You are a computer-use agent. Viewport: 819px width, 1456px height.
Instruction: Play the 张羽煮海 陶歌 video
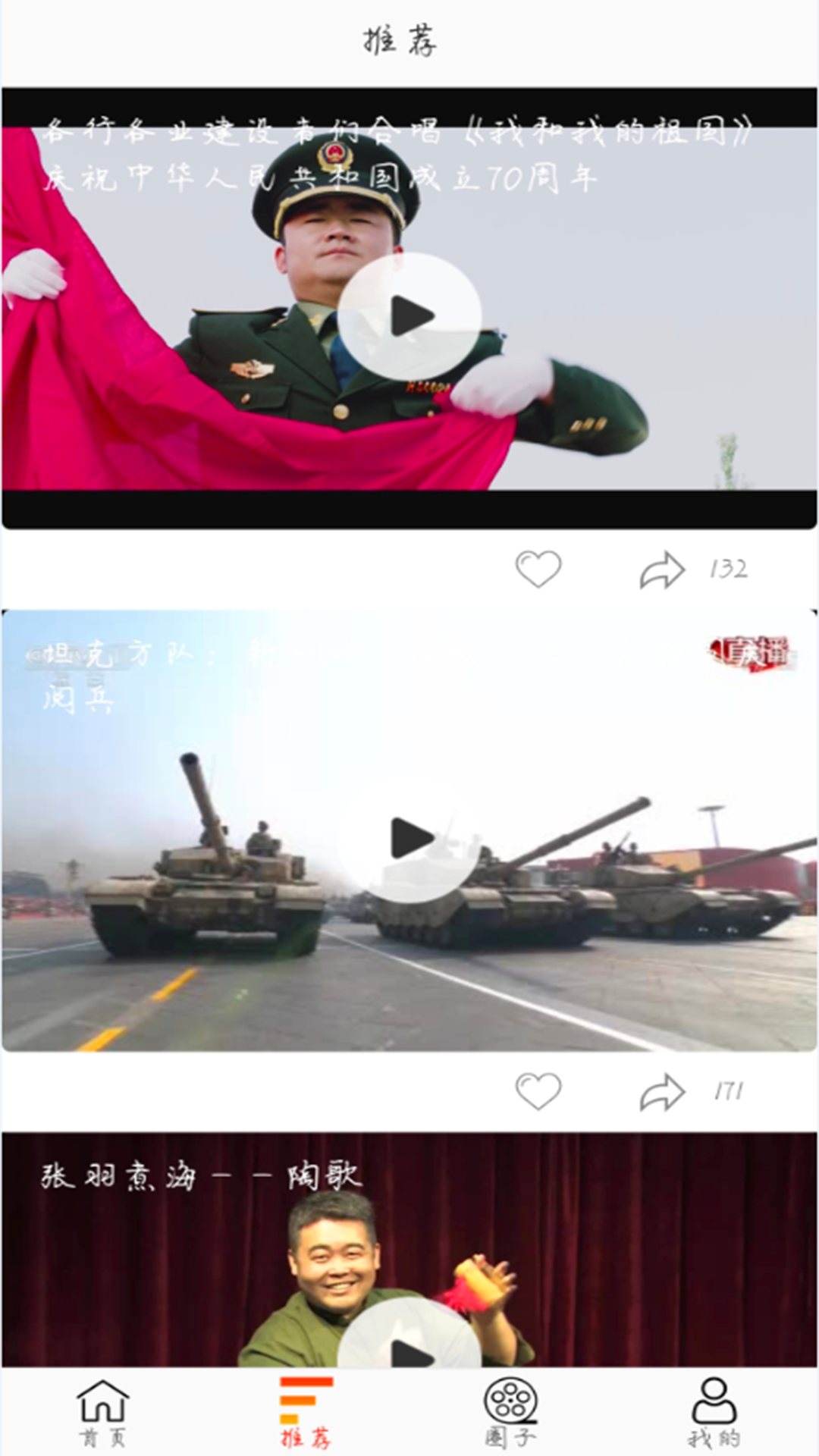point(409,1341)
